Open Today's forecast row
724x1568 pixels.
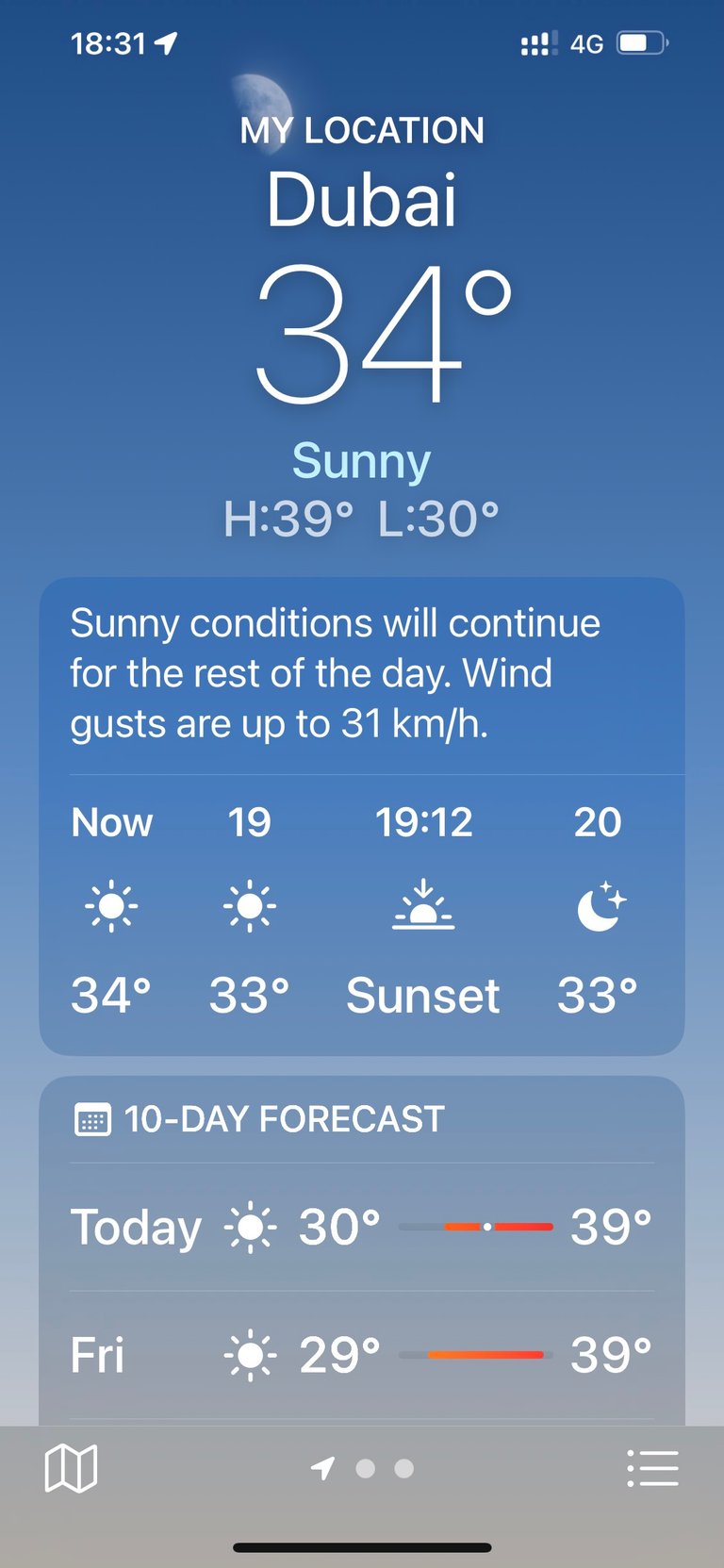pos(362,1227)
